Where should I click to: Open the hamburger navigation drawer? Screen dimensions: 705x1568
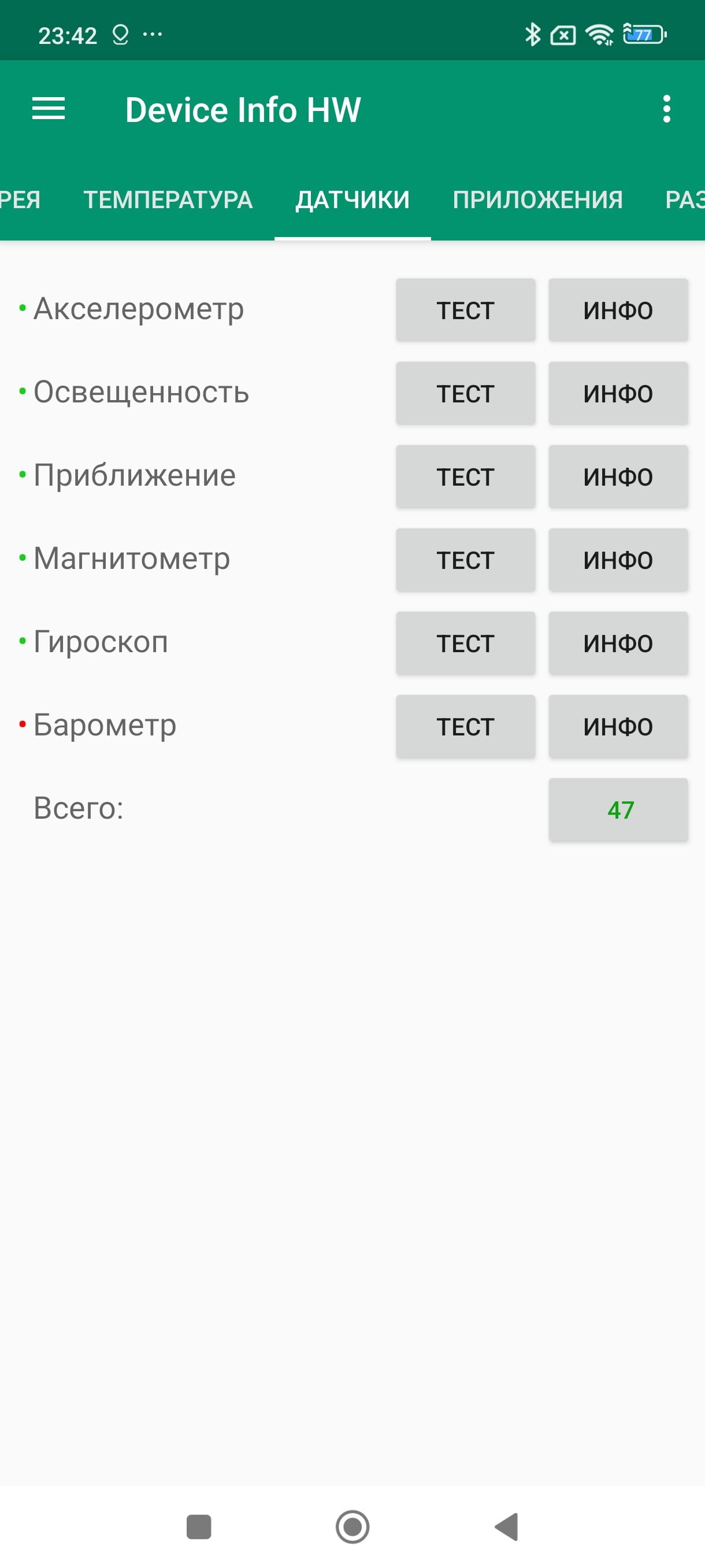coord(48,109)
